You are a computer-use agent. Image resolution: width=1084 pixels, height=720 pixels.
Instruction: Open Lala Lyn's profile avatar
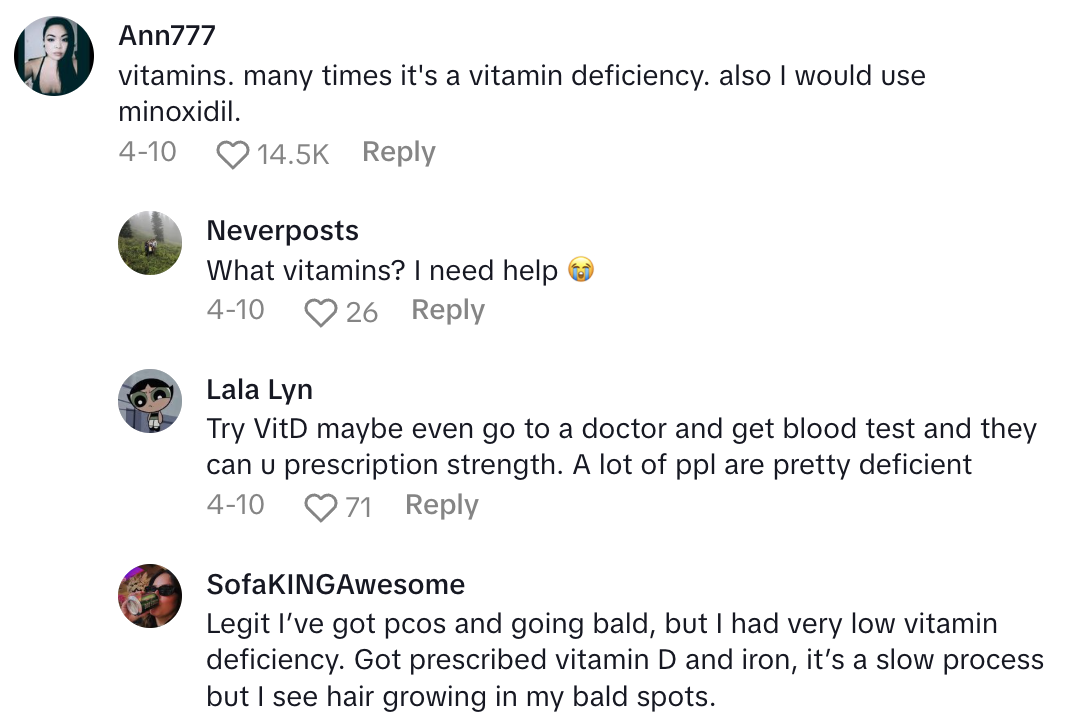(150, 401)
